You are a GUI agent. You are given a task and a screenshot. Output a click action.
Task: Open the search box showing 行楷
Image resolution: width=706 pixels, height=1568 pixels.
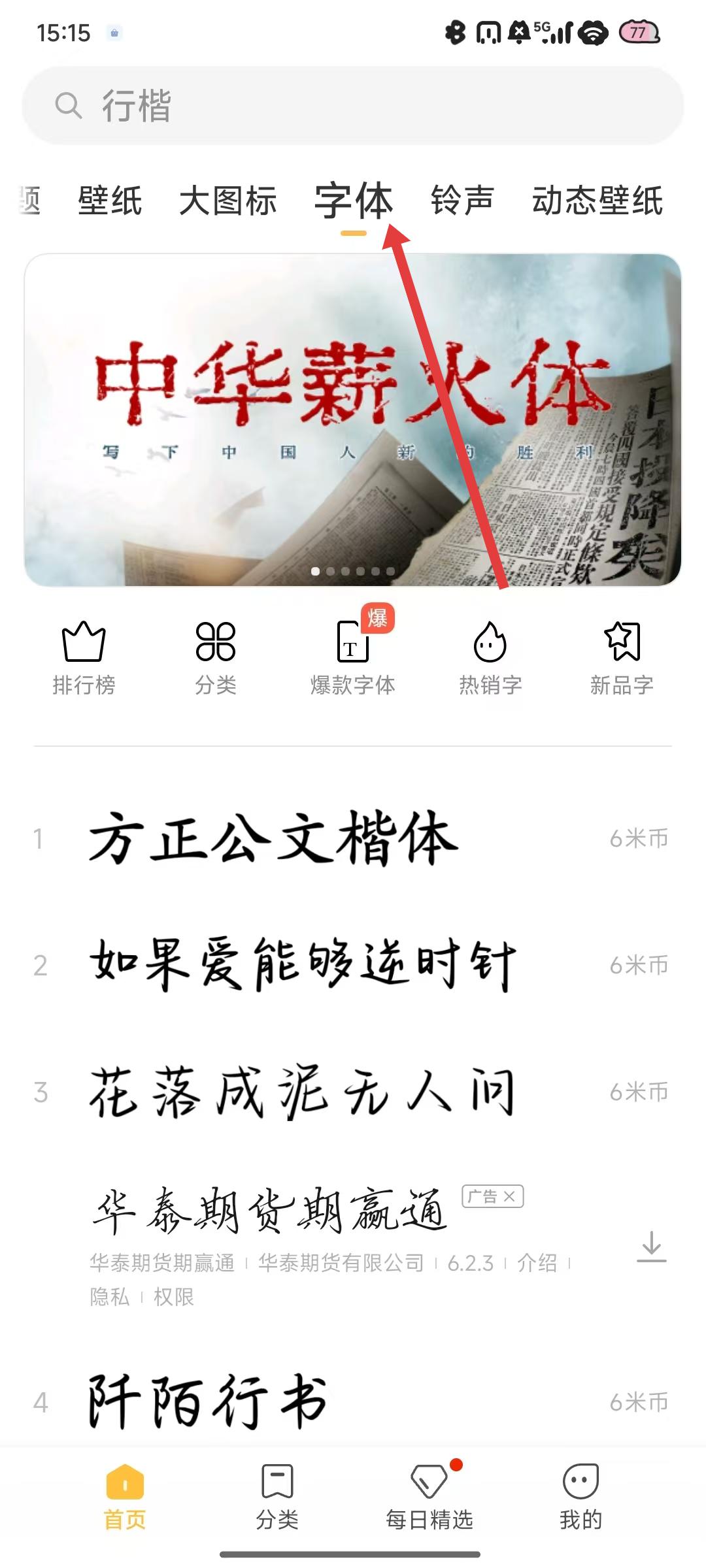coord(353,106)
